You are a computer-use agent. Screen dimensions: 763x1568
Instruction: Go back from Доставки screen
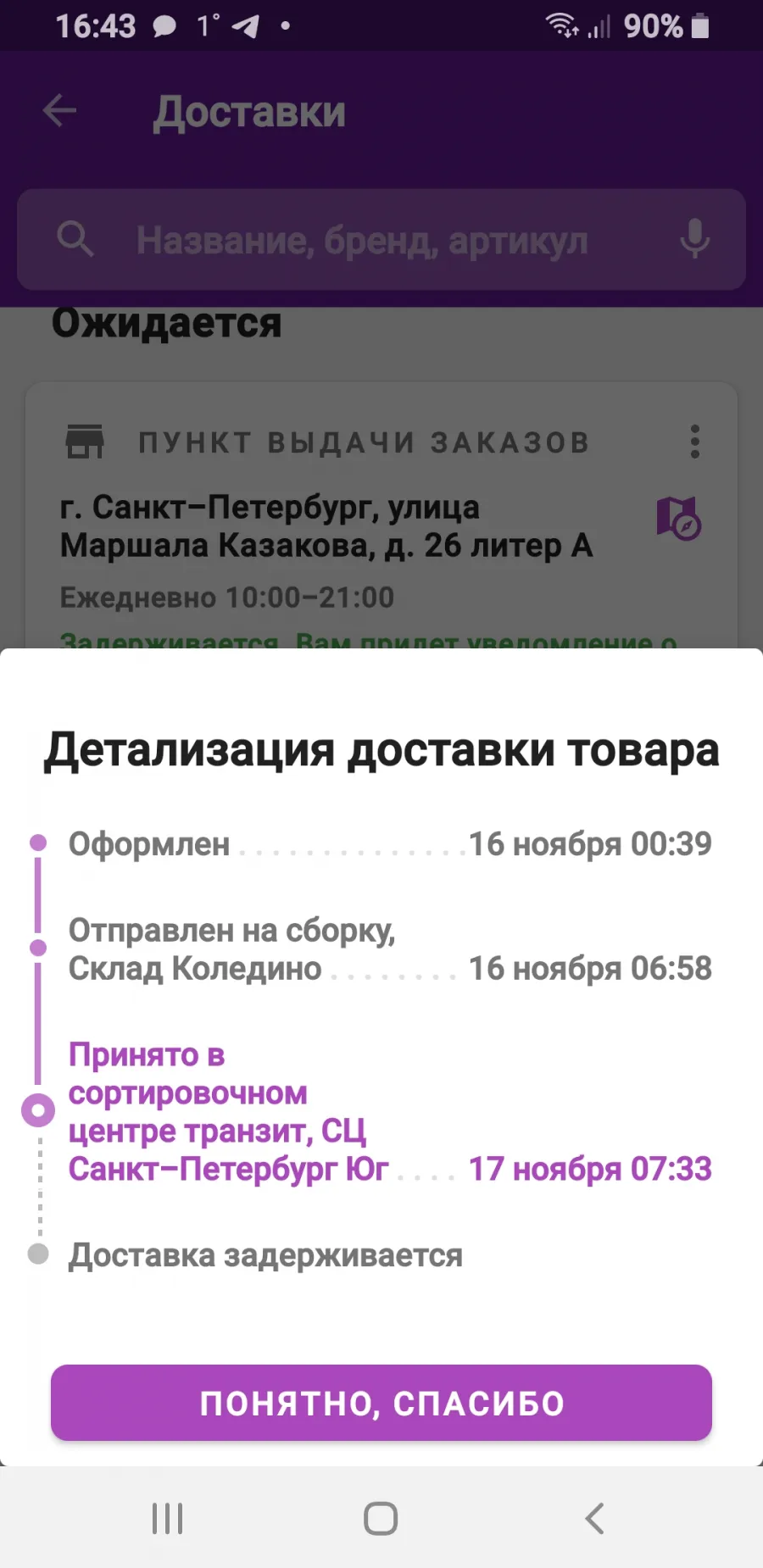[x=59, y=111]
